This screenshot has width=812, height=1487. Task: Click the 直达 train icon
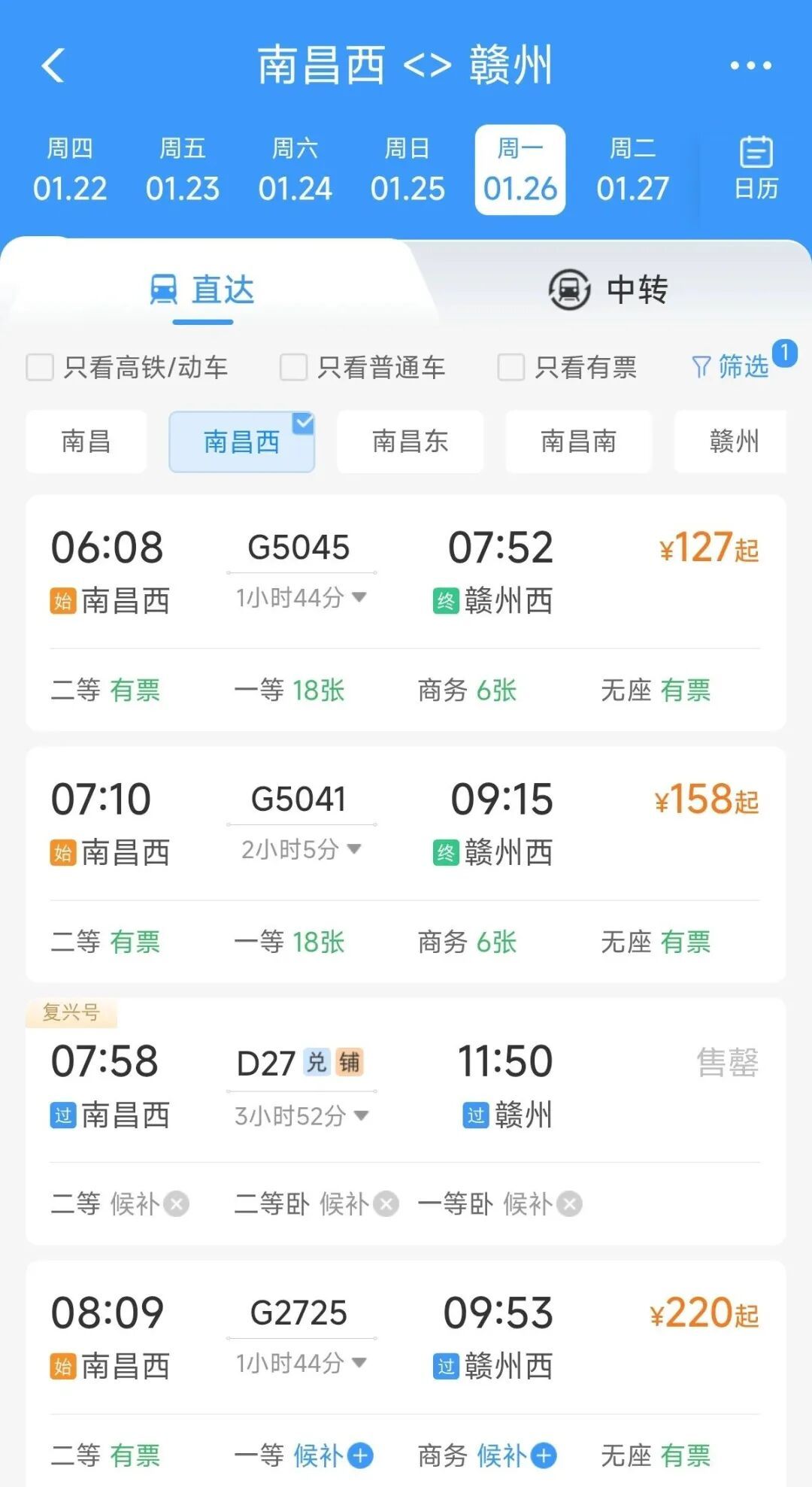coord(162,290)
